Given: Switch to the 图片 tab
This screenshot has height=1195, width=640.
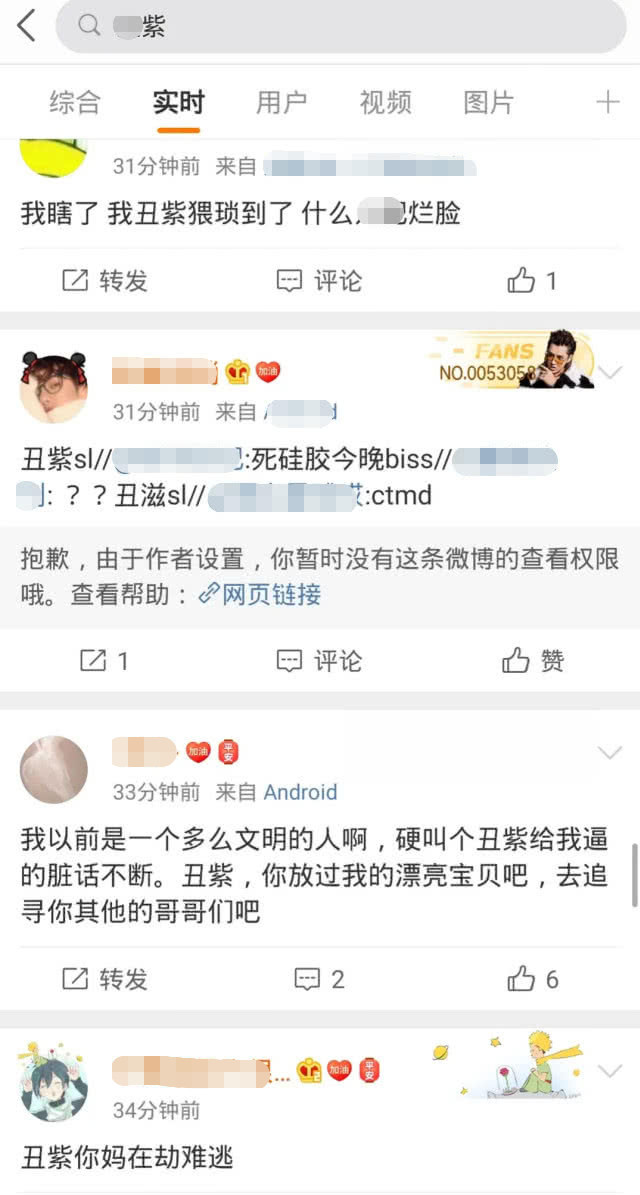Looking at the screenshot, I should pos(488,102).
